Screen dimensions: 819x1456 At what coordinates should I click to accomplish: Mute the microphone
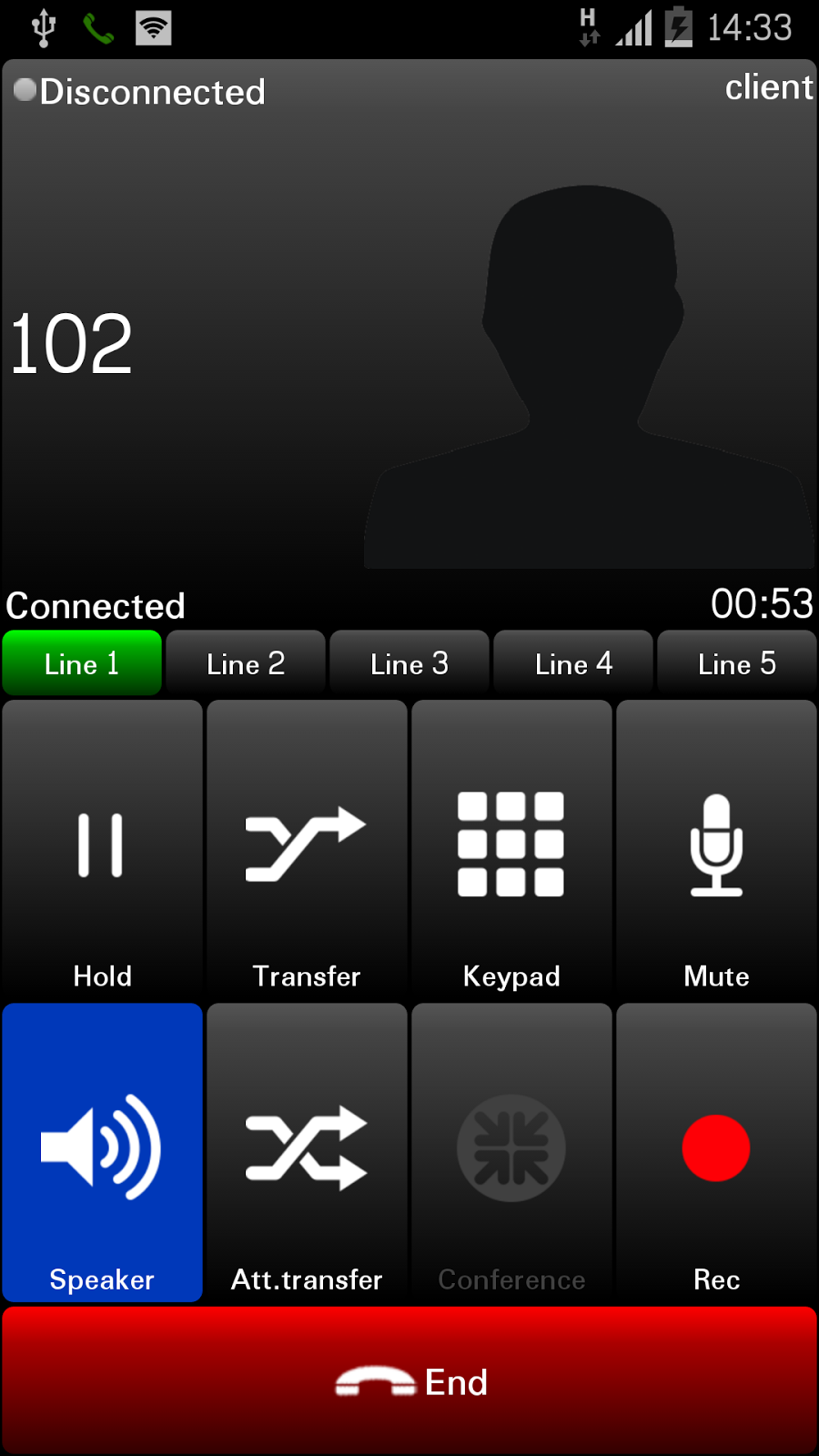click(716, 848)
